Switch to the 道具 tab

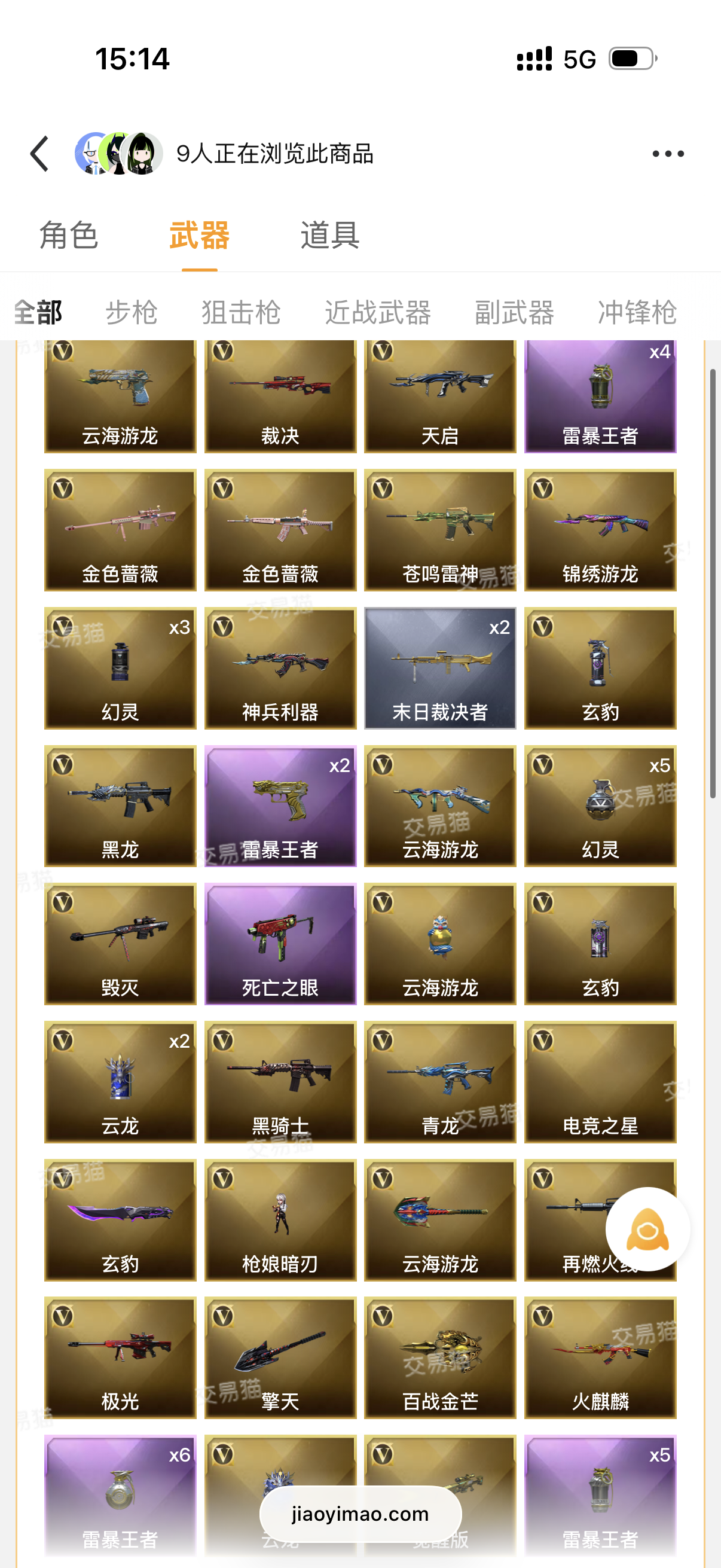(330, 236)
